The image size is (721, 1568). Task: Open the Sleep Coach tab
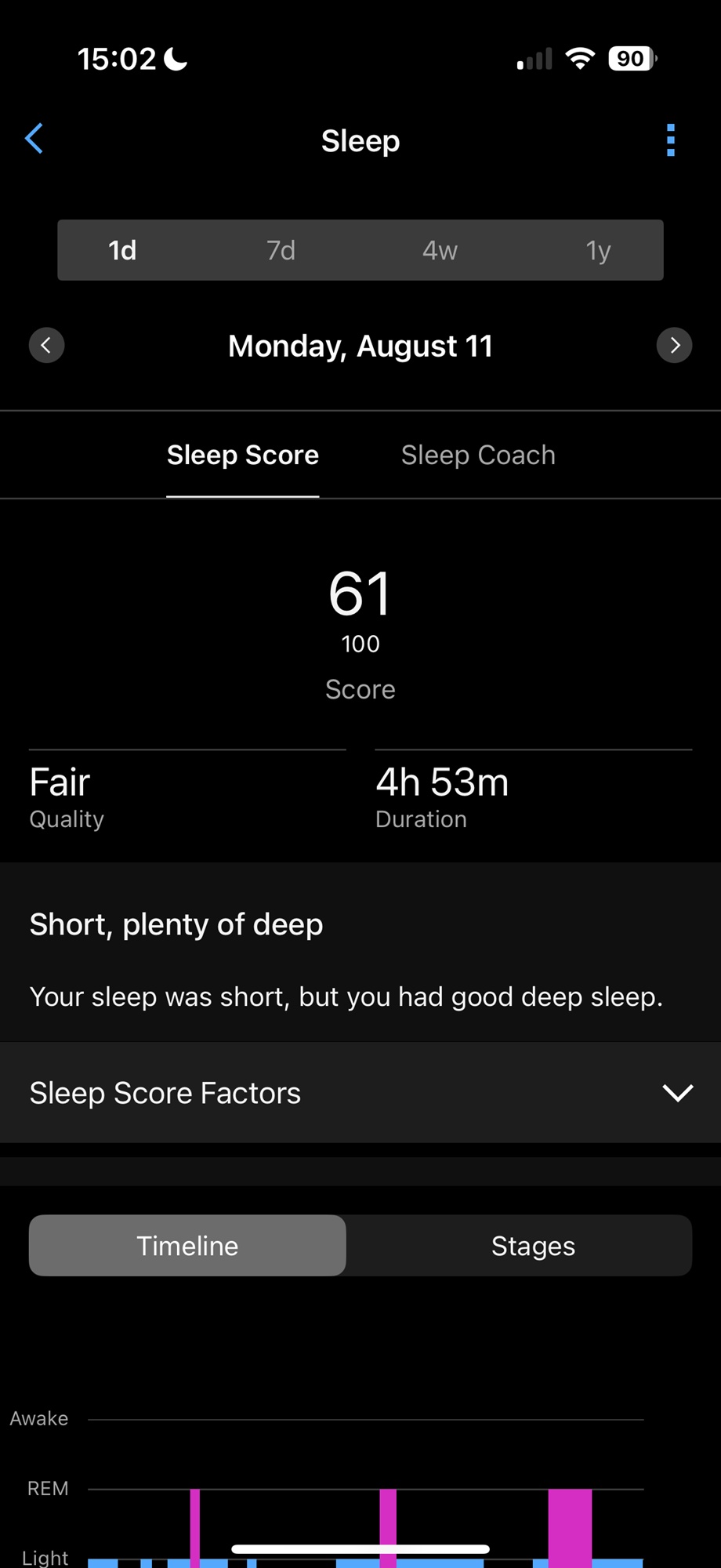478,455
